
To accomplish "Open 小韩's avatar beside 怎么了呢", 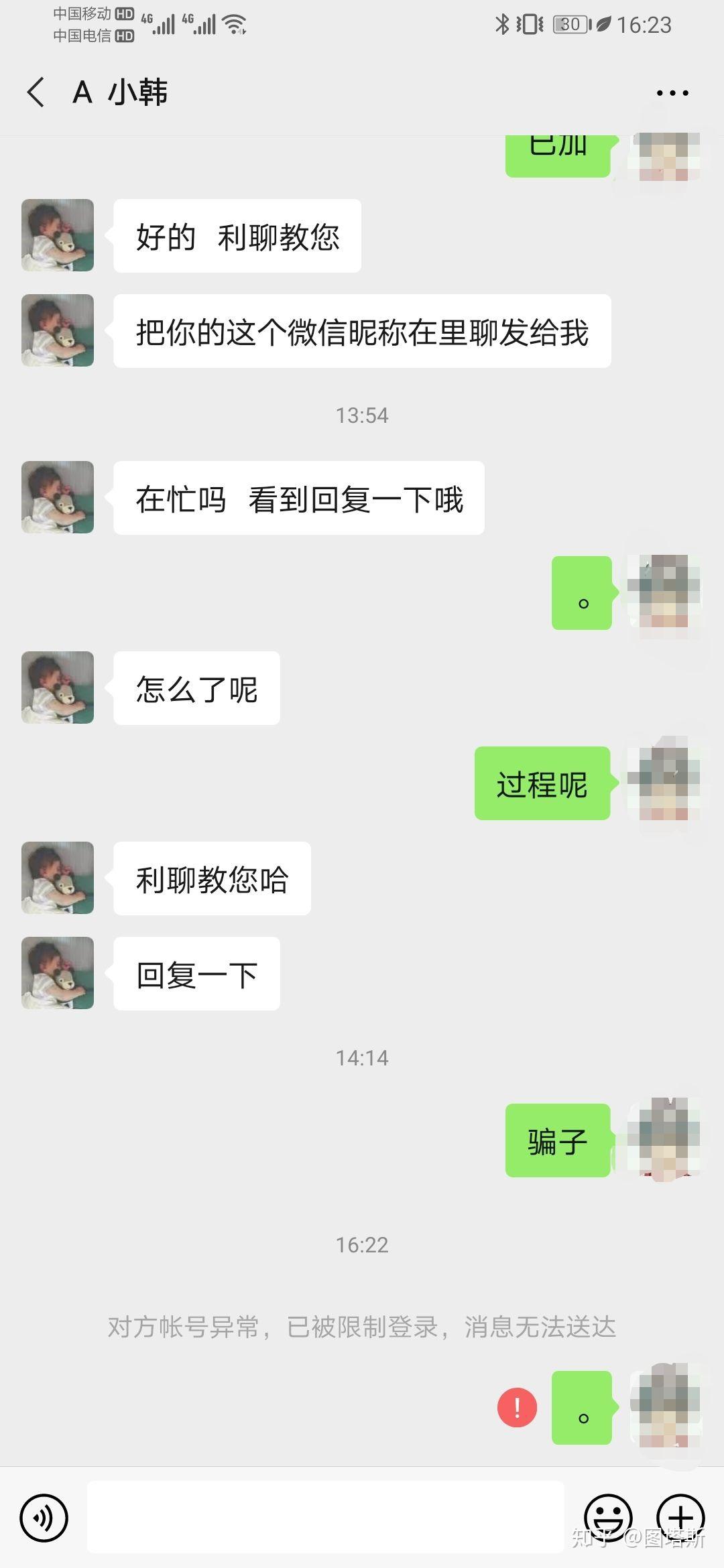I will tap(58, 688).
